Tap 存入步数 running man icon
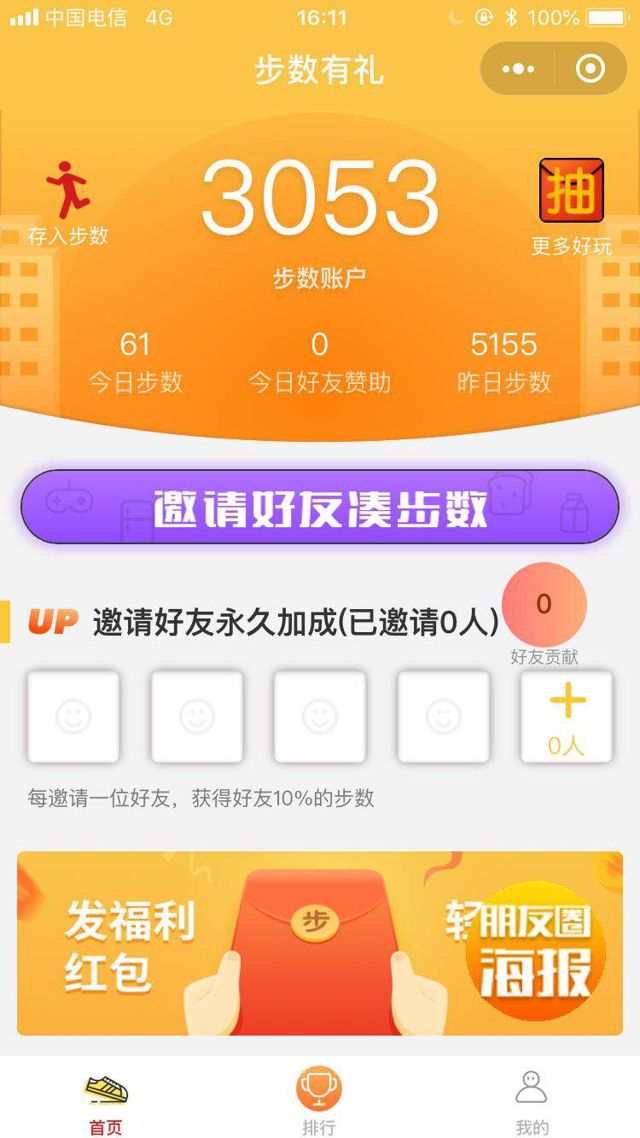640x1138 pixels. coord(68,192)
